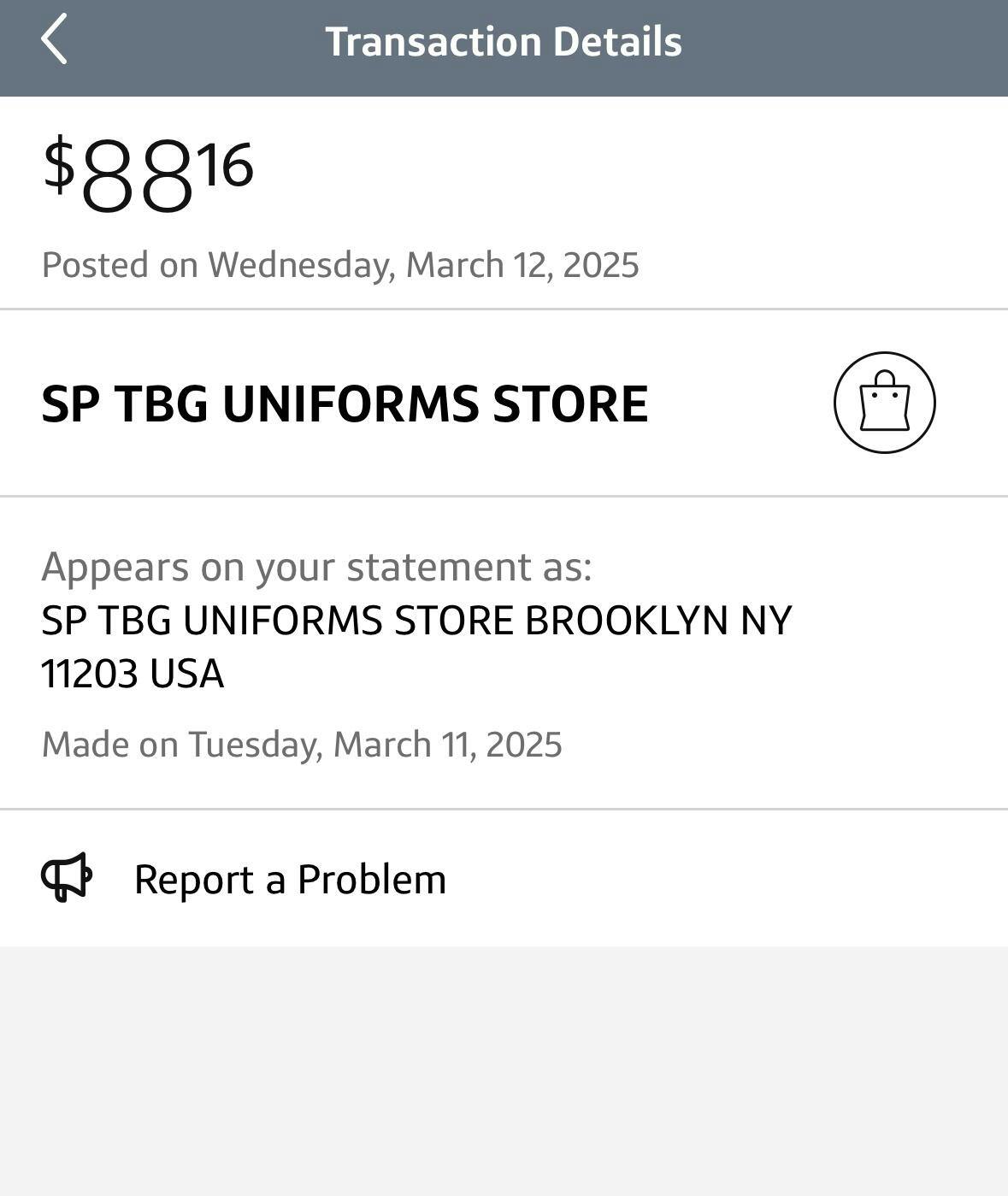Viewport: 1008px width, 1196px height.
Task: Go back from Transaction Details
Action: [54, 40]
